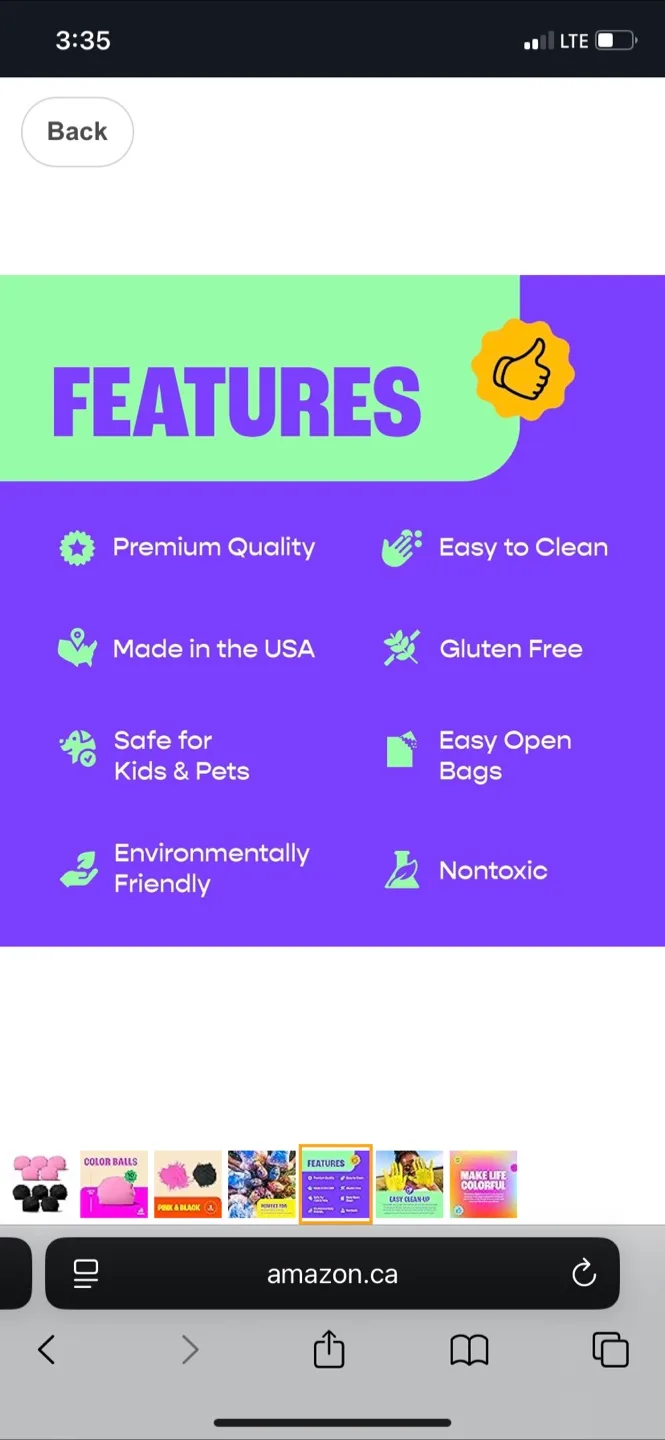Open the page settings icon in address bar

tap(86, 1274)
